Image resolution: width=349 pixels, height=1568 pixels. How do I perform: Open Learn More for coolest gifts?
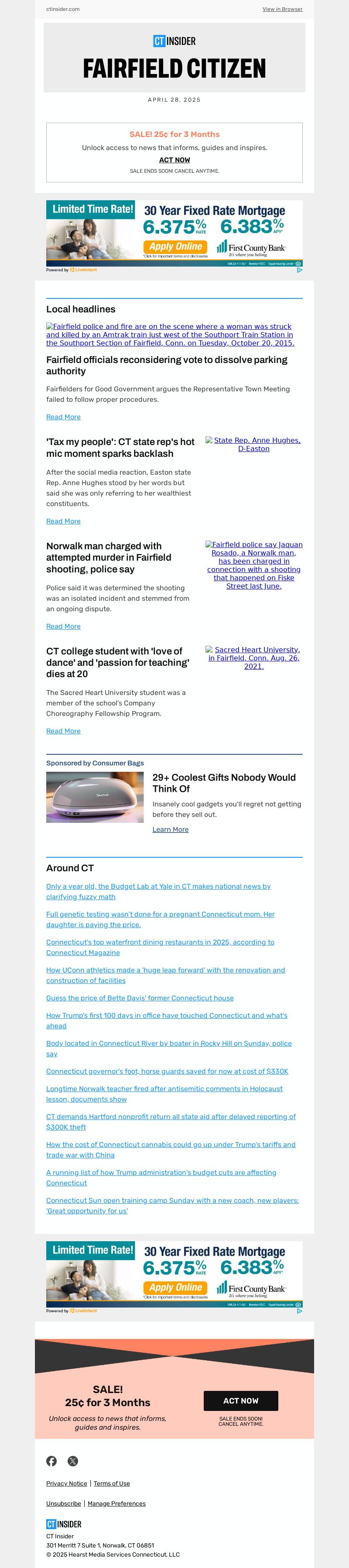170,830
